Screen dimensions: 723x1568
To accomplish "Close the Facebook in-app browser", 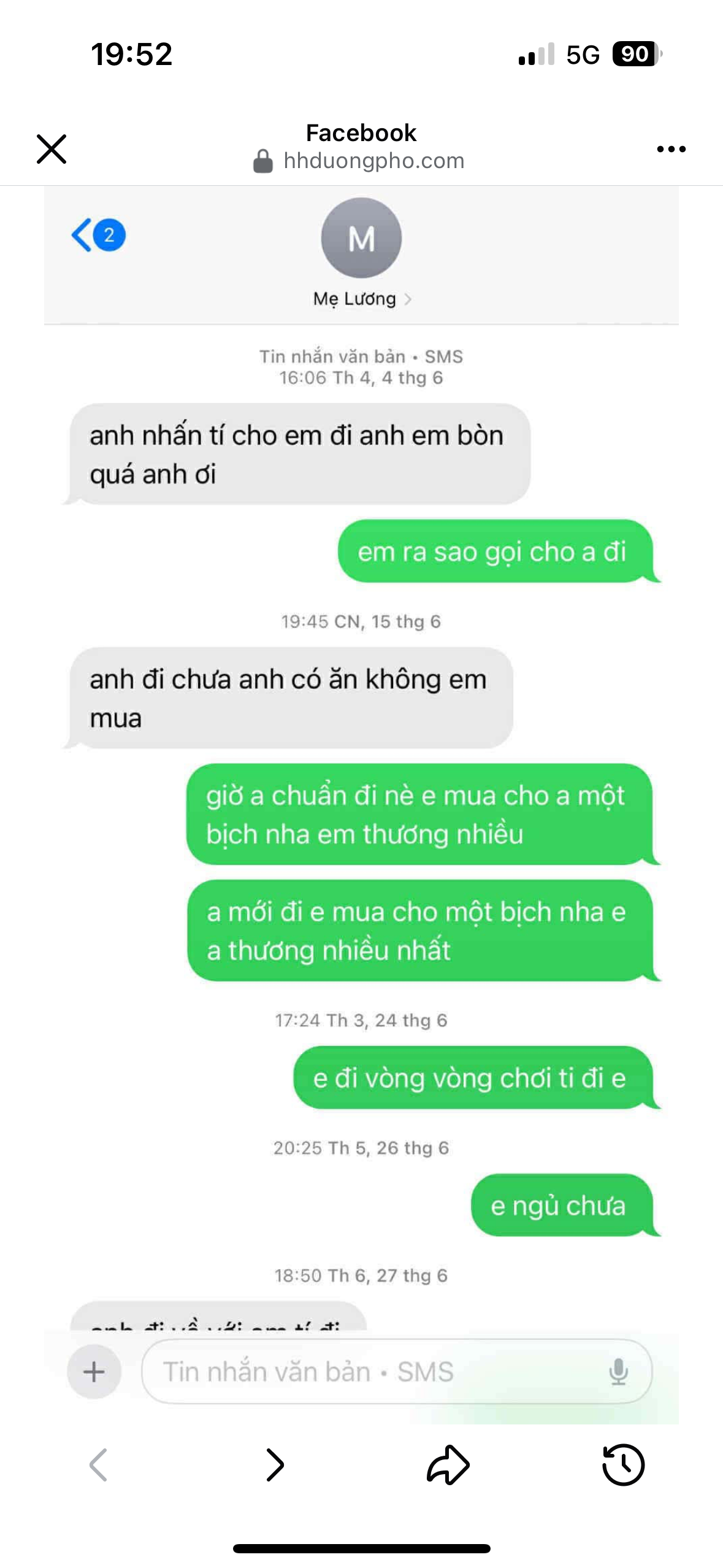I will [x=52, y=149].
